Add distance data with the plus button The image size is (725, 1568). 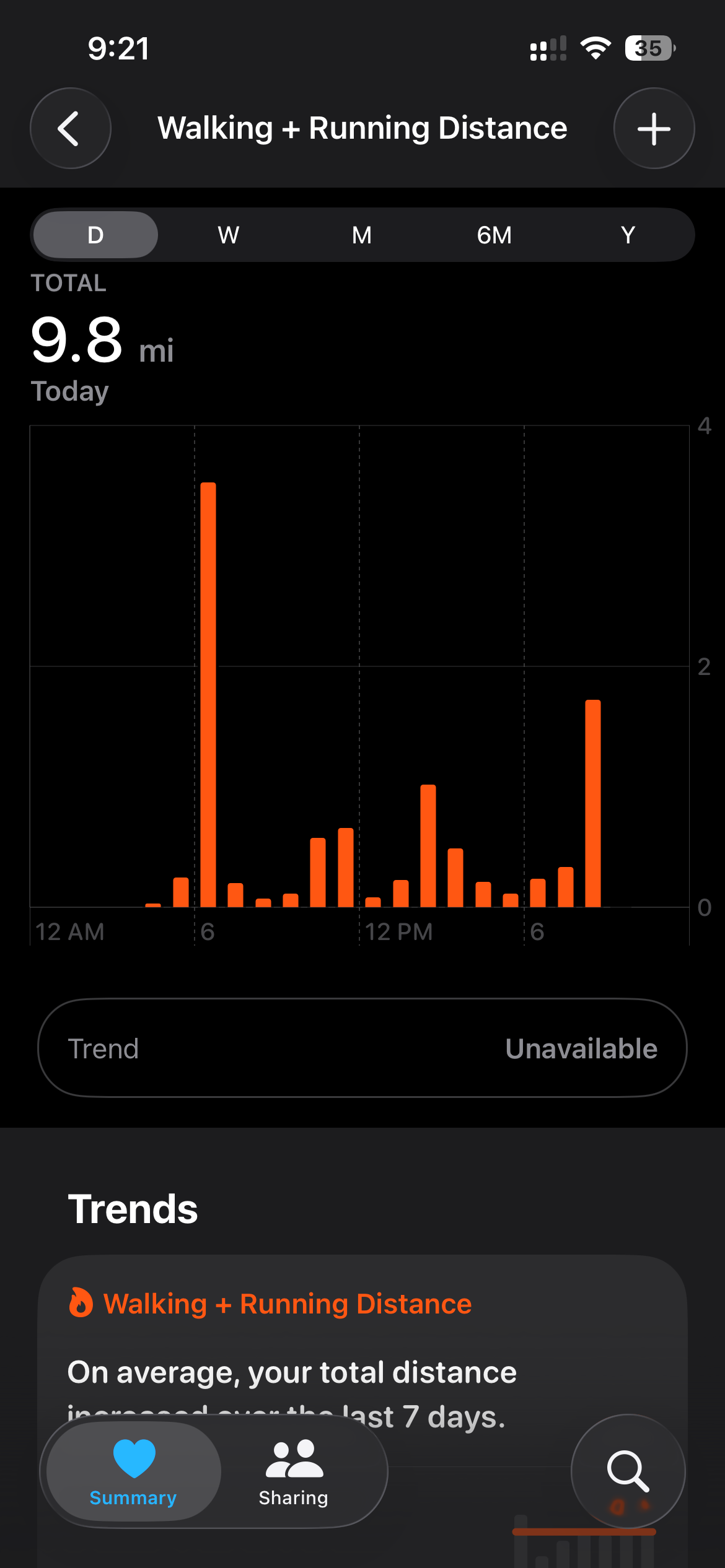654,128
